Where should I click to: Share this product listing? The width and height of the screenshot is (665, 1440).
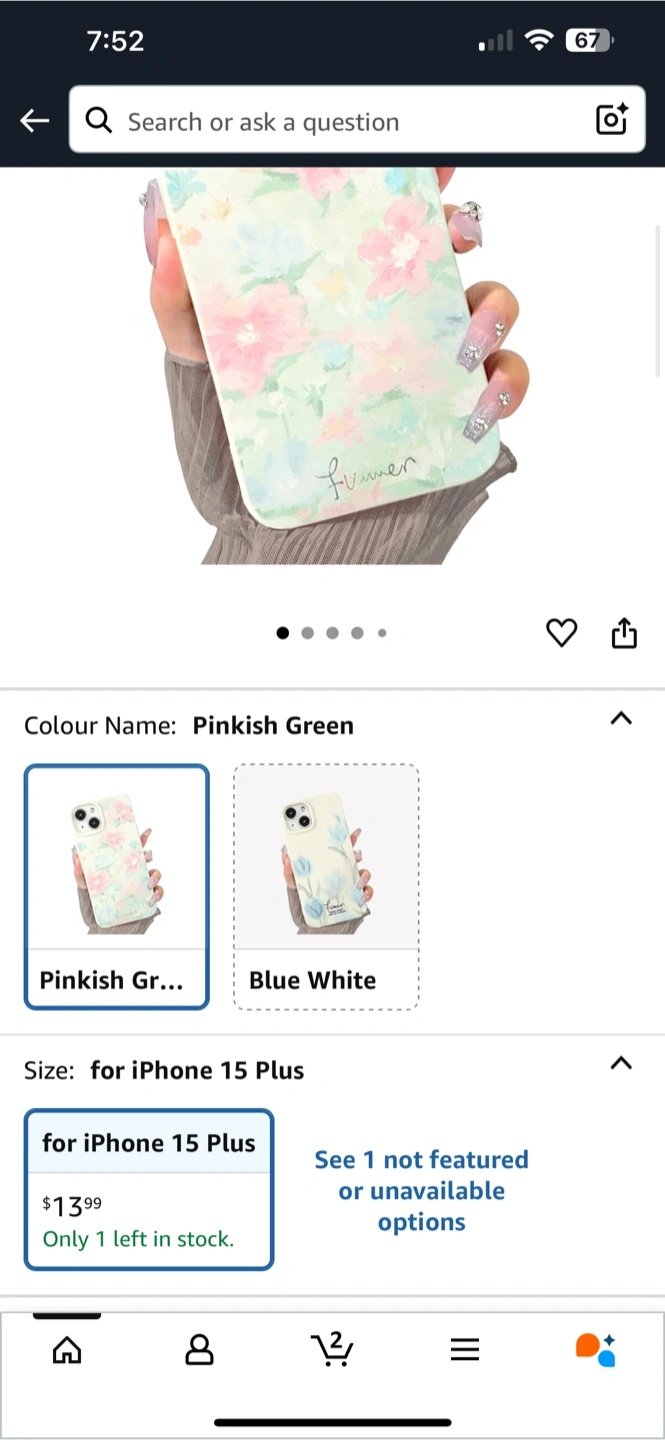pyautogui.click(x=624, y=633)
